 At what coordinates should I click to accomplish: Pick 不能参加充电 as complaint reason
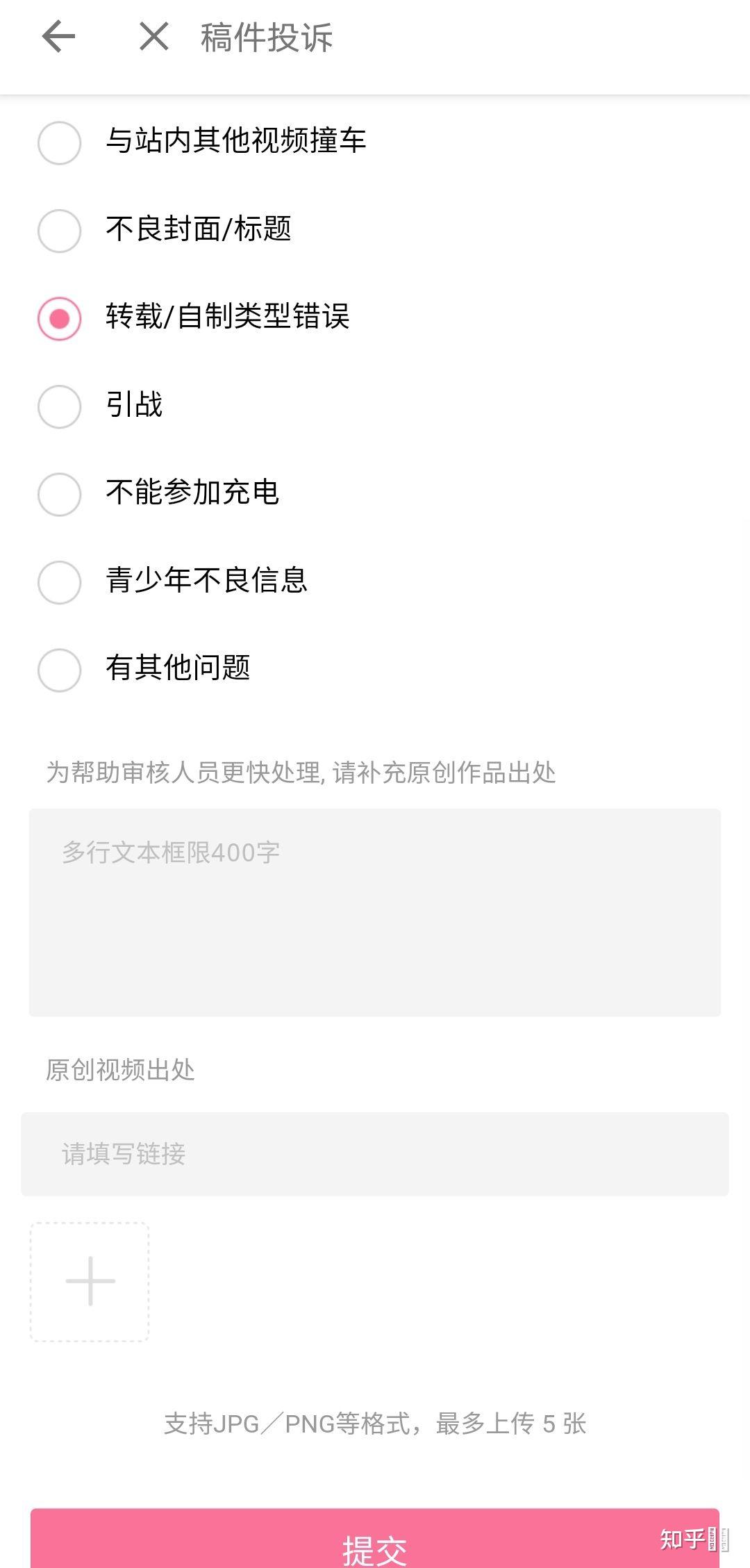click(60, 495)
